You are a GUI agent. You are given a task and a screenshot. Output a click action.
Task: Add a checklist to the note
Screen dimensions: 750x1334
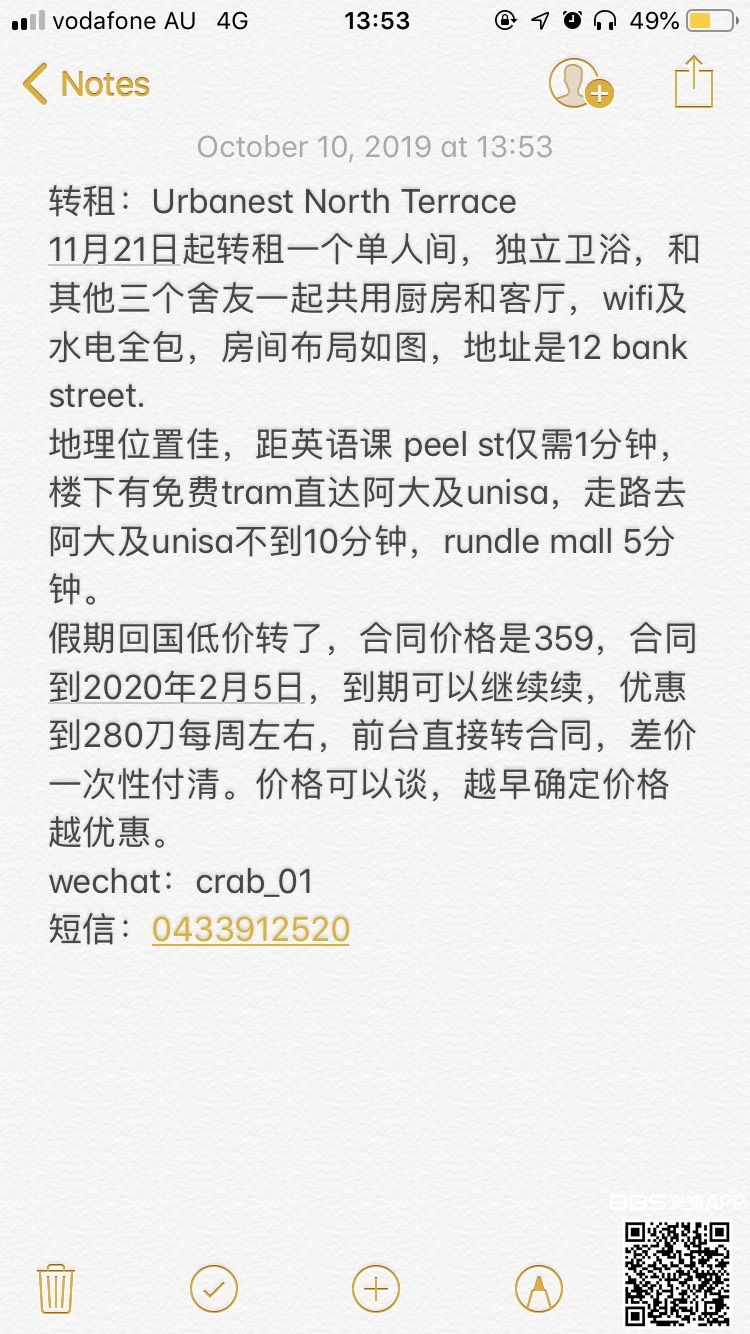click(213, 1287)
